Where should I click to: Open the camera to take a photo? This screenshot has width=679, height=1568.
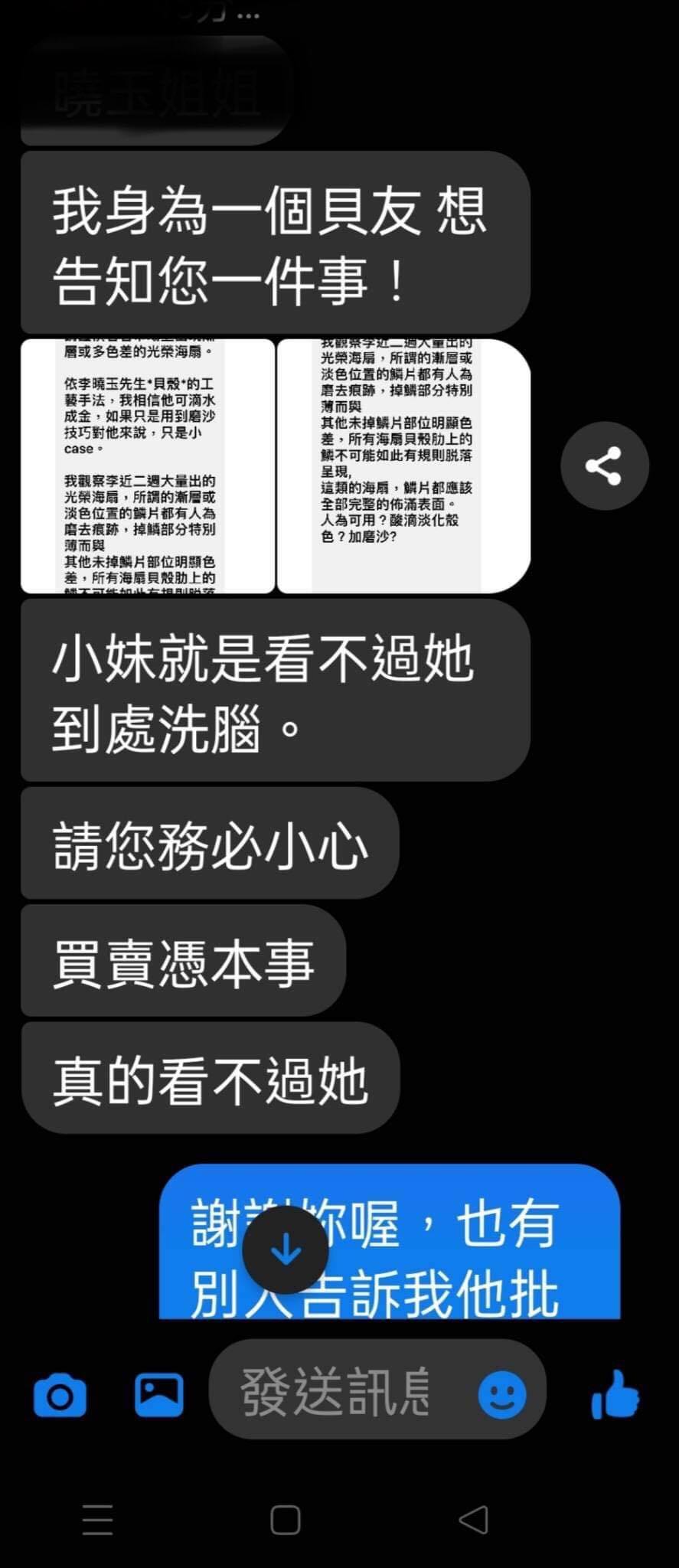point(60,1395)
